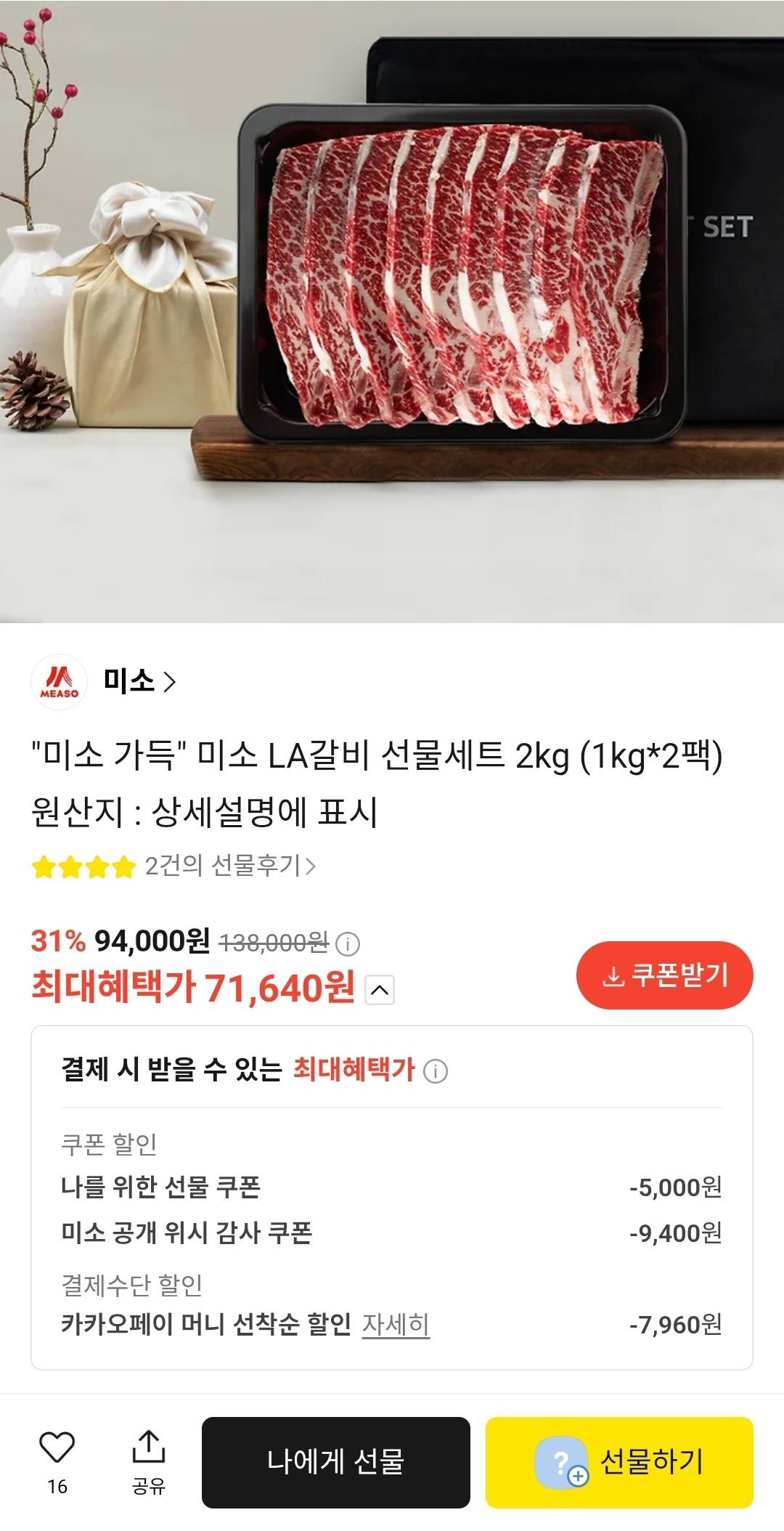The height and width of the screenshot is (1531, 784).
Task: Tap the info icon next to 최대혜택가 heading
Action: pyautogui.click(x=436, y=1071)
